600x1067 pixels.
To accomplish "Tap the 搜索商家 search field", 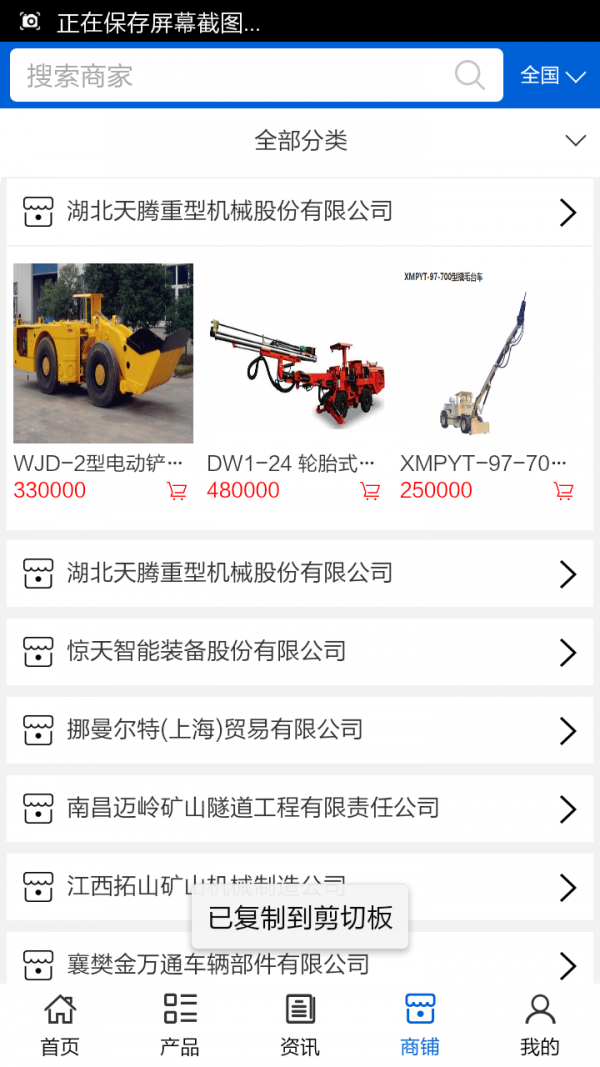I will [230, 76].
